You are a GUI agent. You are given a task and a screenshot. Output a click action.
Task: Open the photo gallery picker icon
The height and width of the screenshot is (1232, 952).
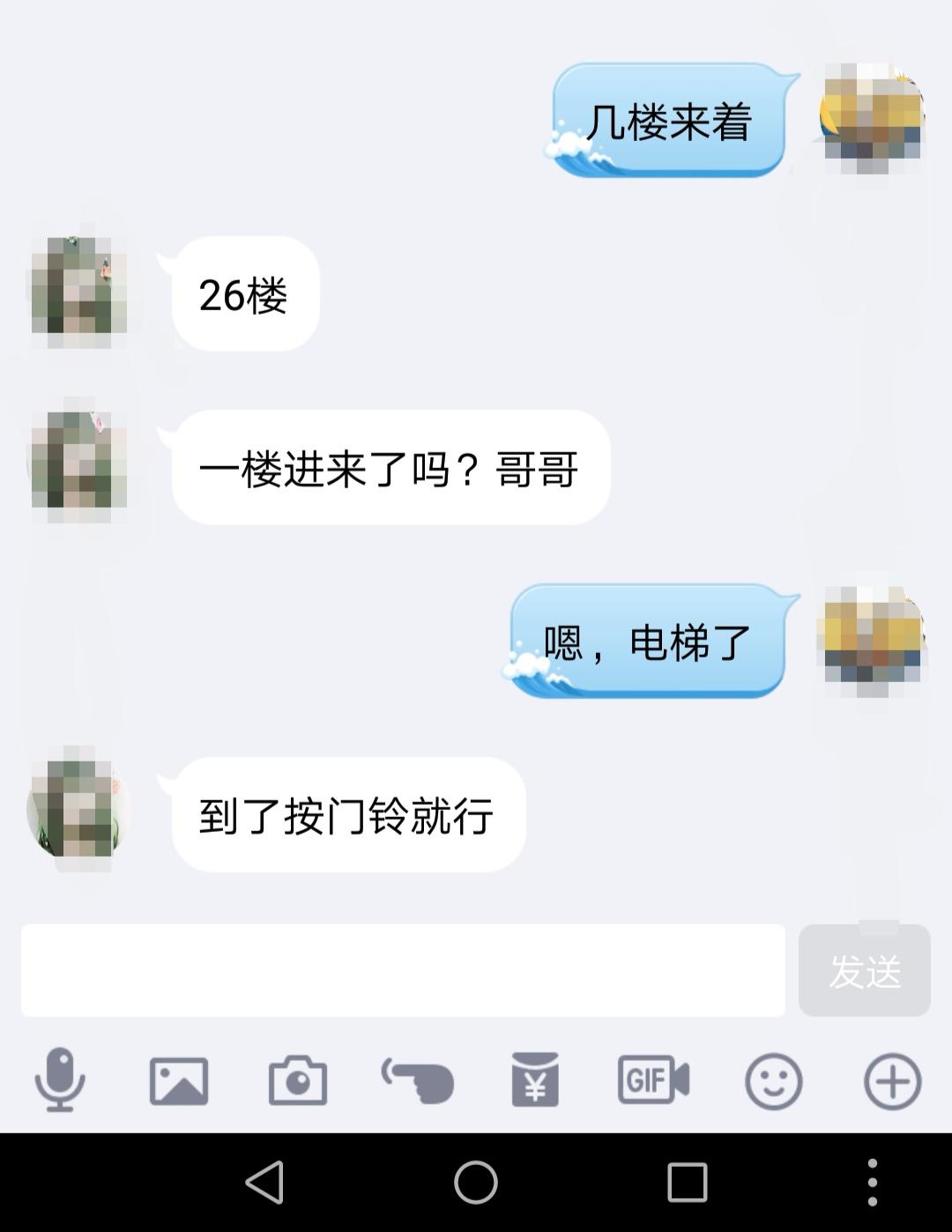click(178, 1079)
